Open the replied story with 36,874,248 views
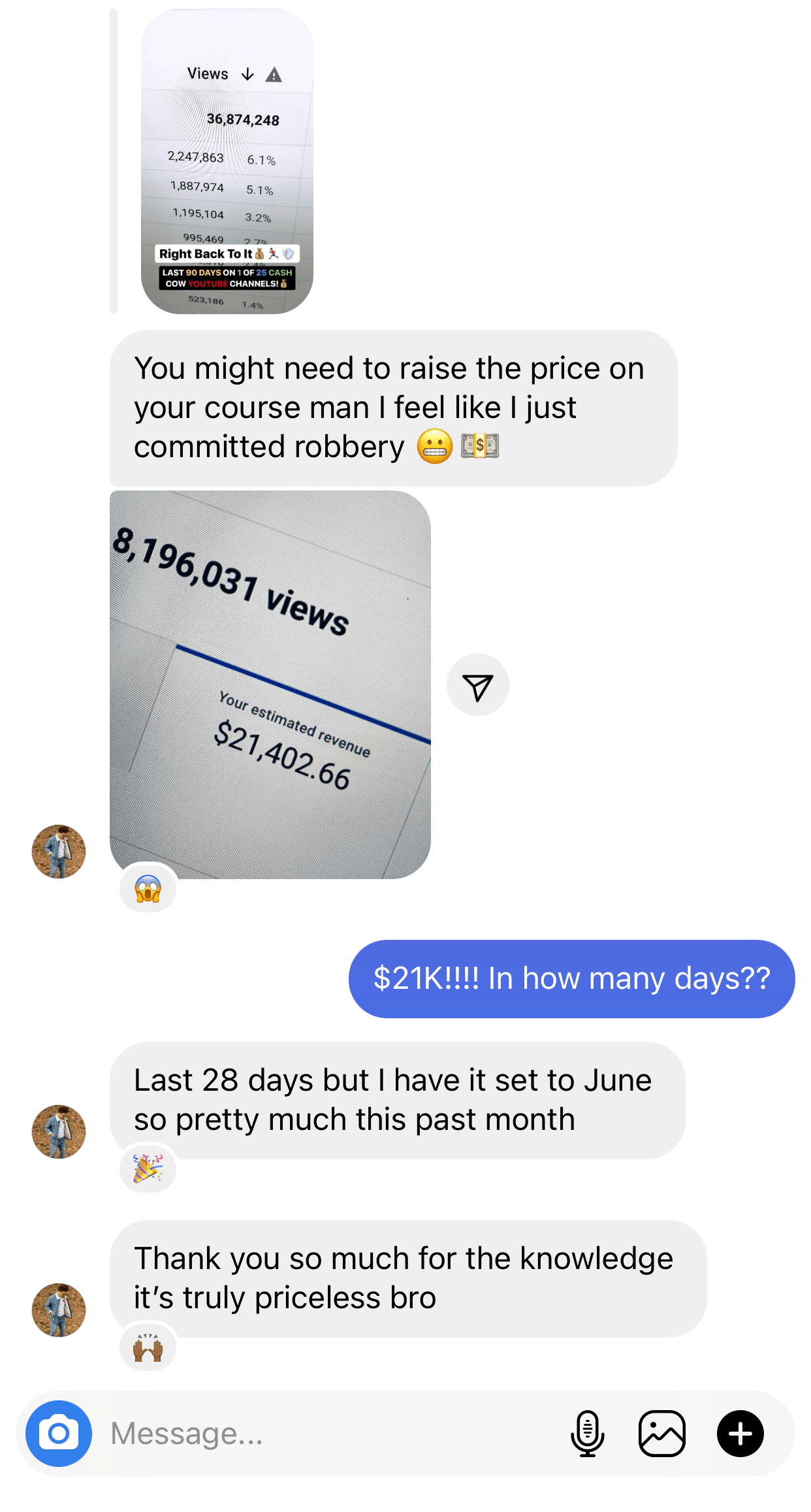Screen dimensions: 811x1512 point(227,161)
